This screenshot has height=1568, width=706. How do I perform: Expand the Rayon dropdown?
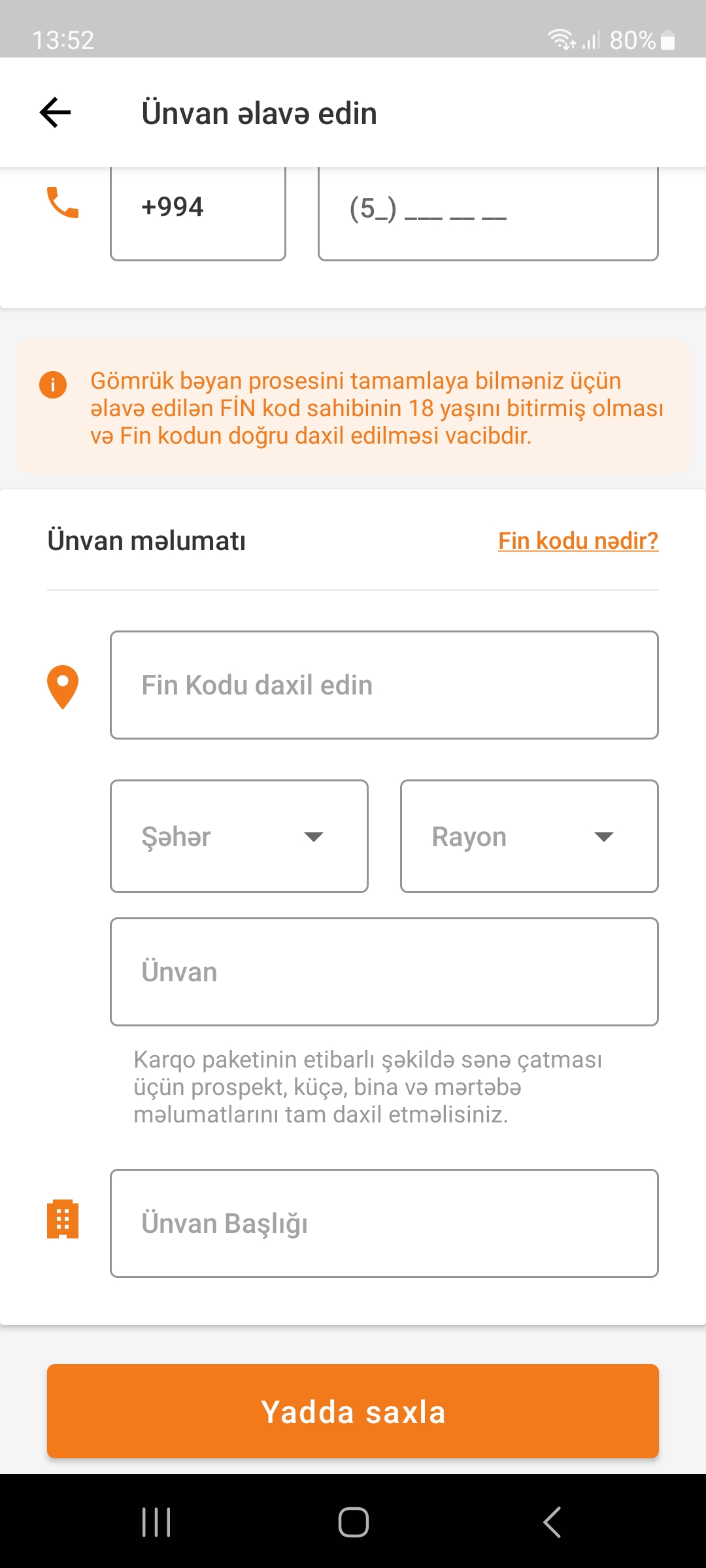pyautogui.click(x=529, y=836)
